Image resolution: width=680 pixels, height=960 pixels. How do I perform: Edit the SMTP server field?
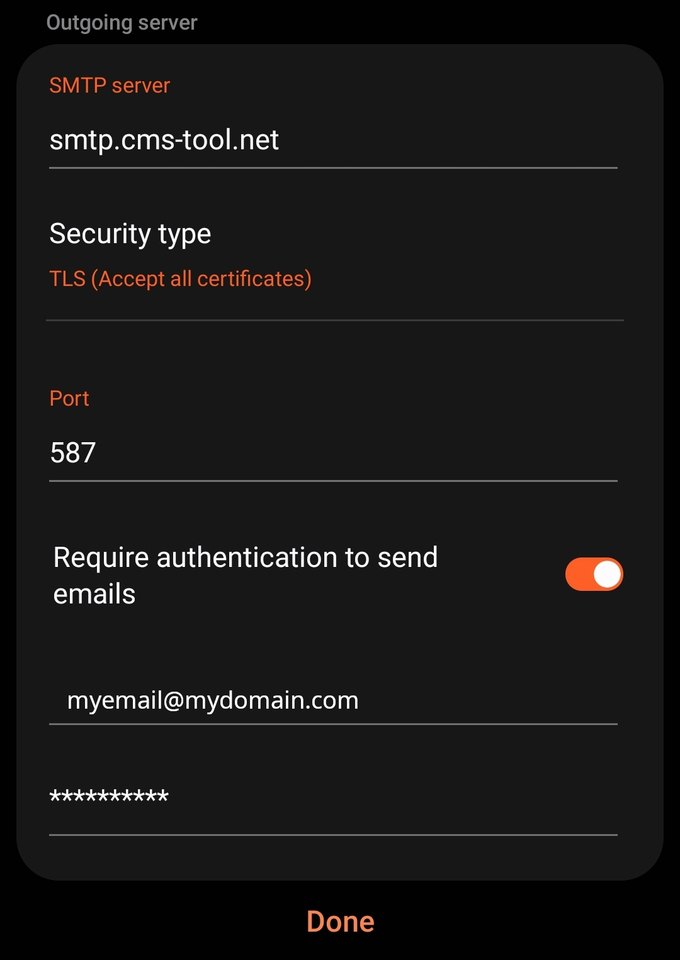(x=332, y=140)
